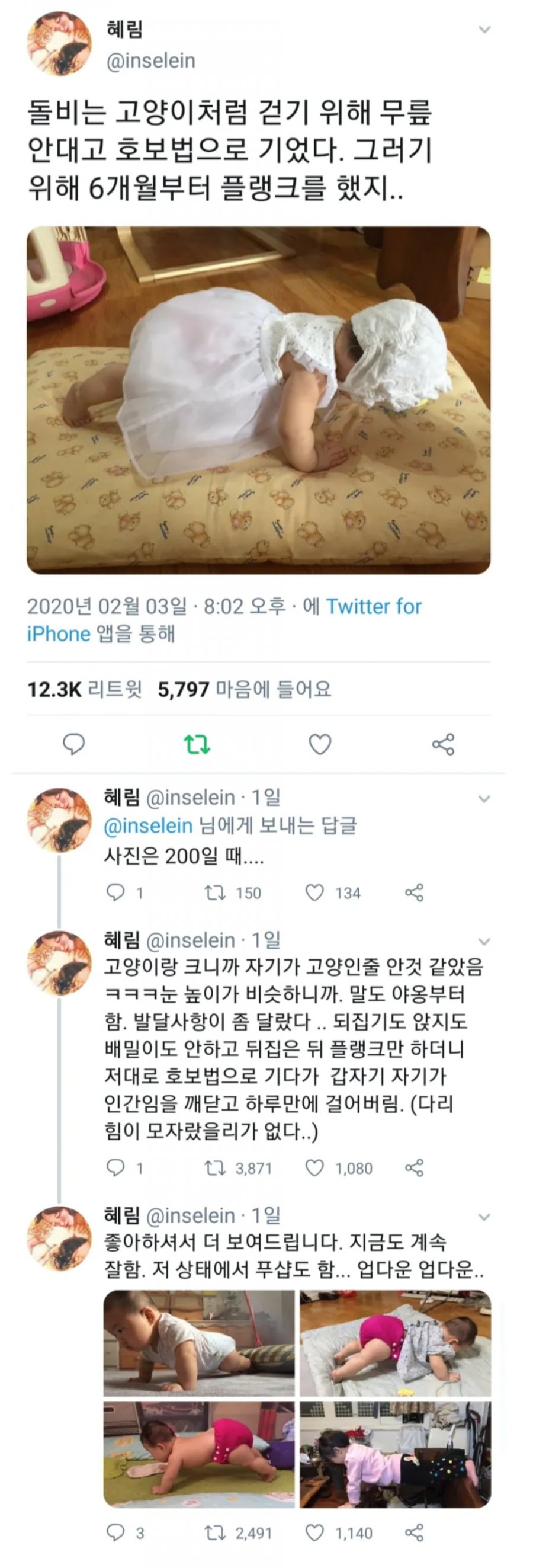Retweet the '사진은 200일 때' reply
Viewport: 533px width, 1568px height.
point(214,893)
